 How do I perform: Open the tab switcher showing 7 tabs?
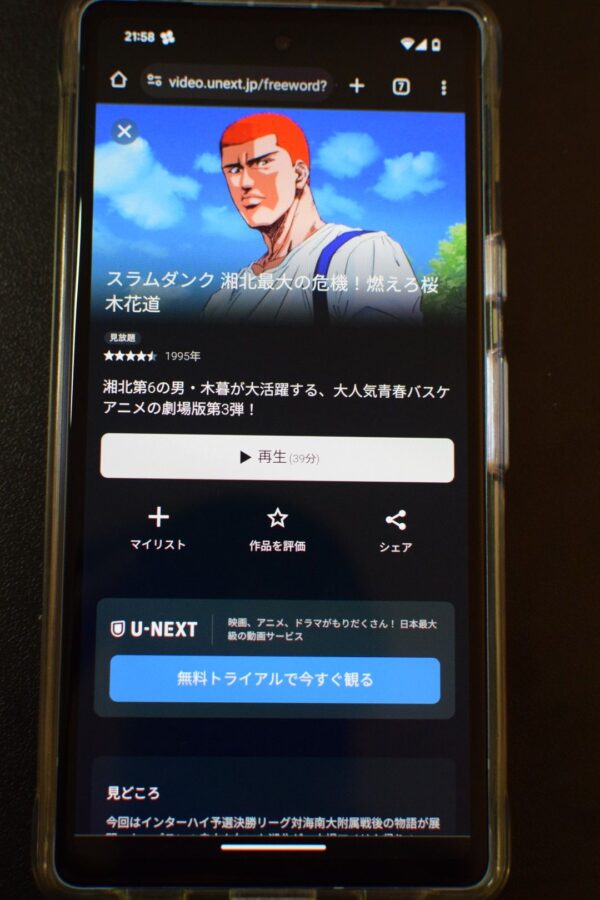[x=401, y=87]
